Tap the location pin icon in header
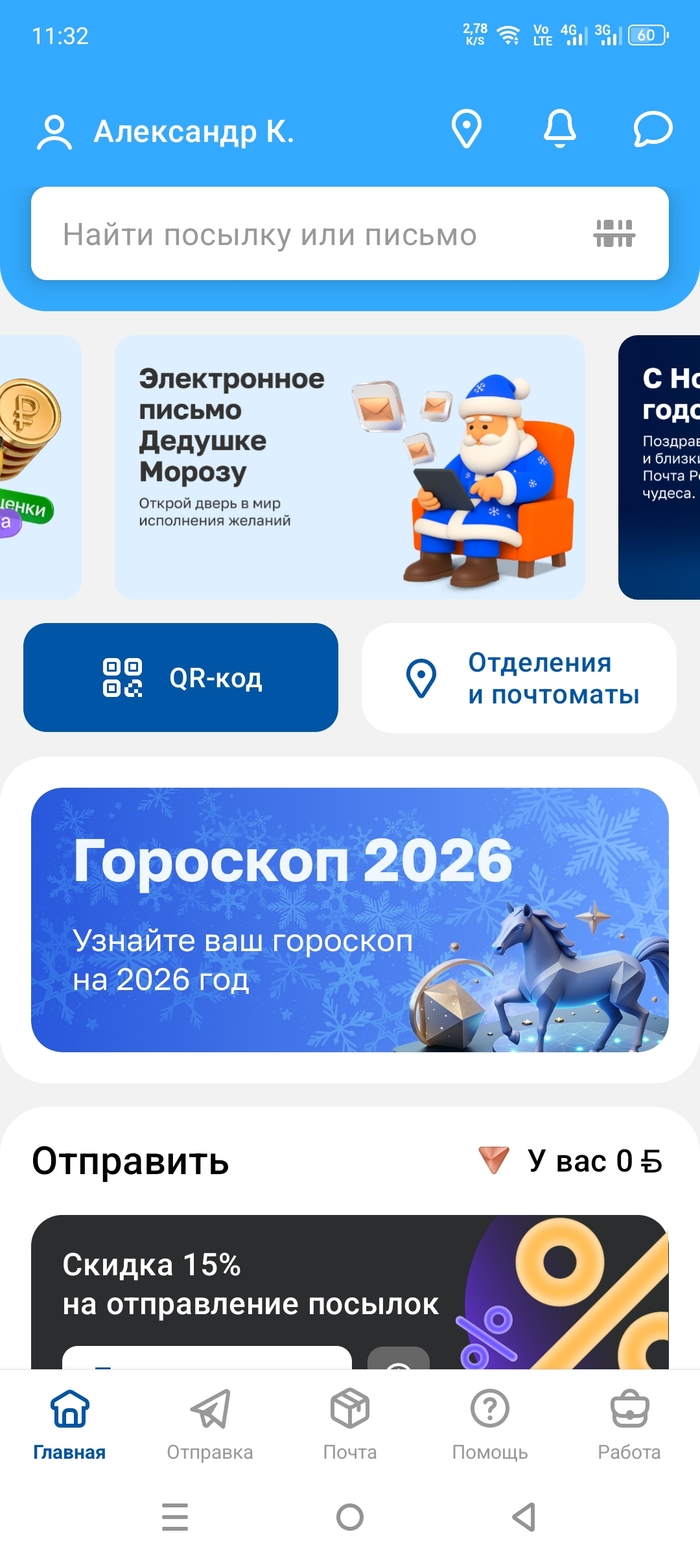Viewport: 700px width, 1556px height. coord(466,130)
